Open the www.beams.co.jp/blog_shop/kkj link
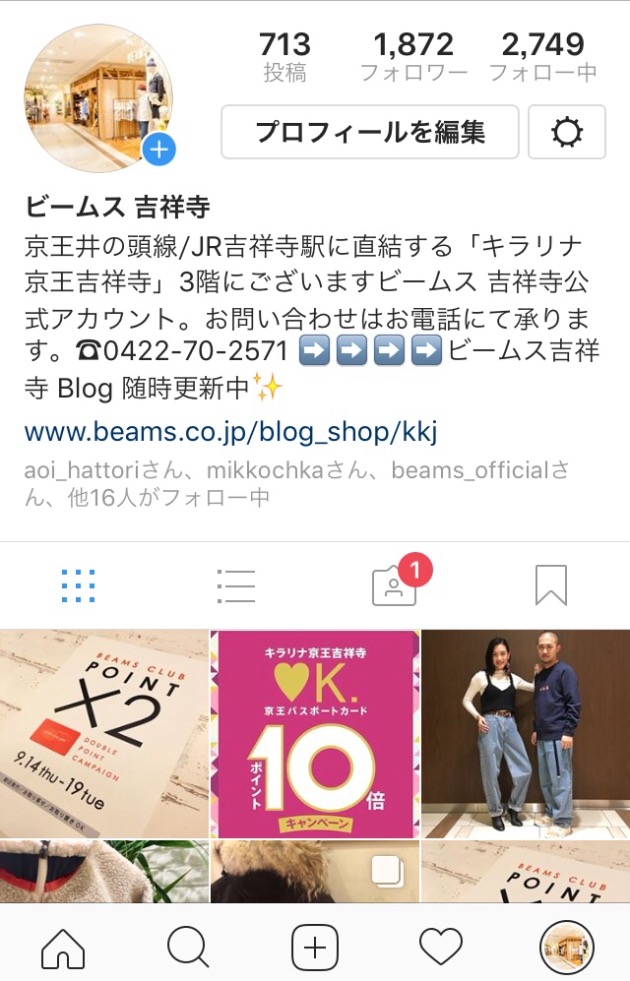 point(231,432)
